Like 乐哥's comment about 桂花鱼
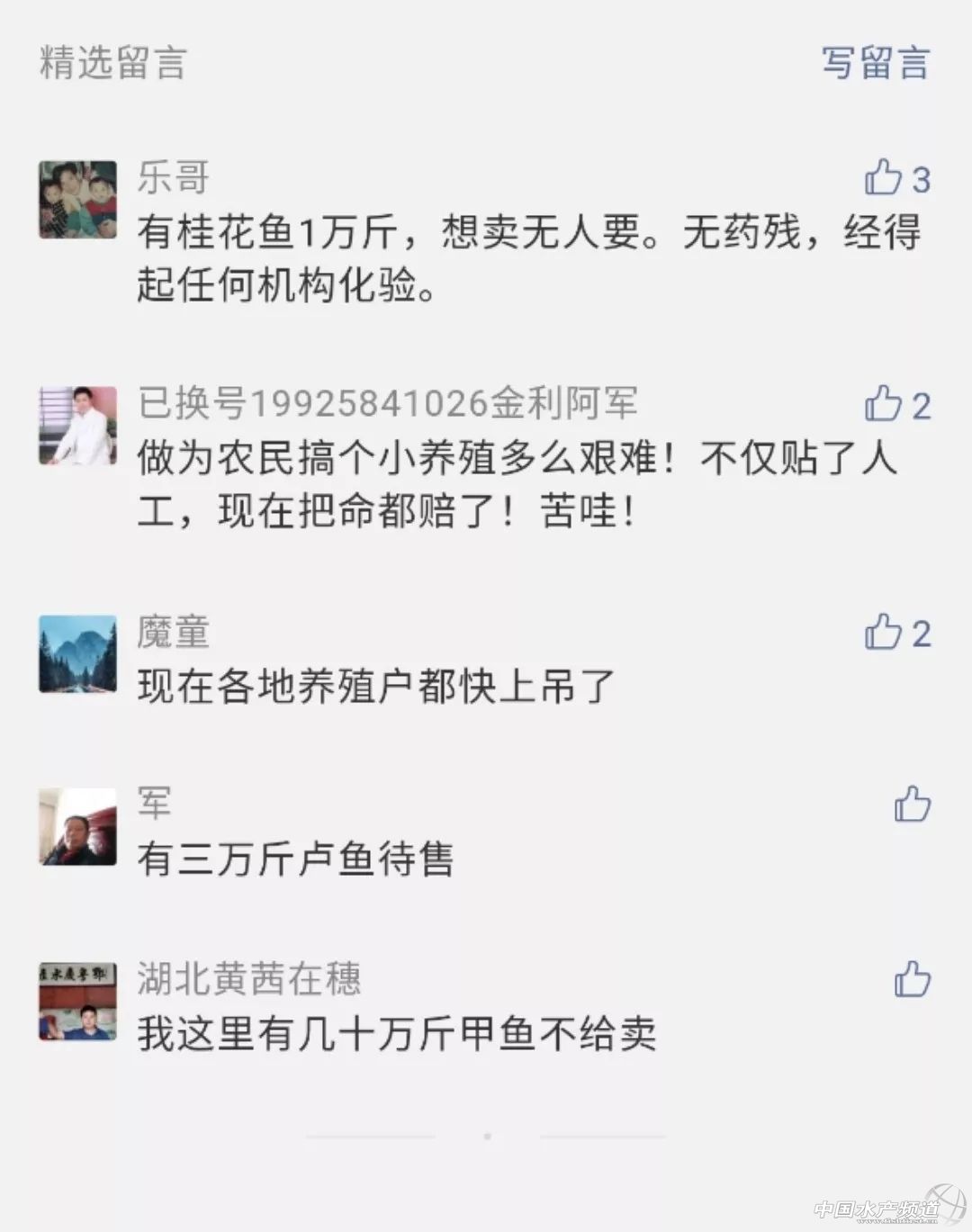The width and height of the screenshot is (972, 1232). [884, 178]
